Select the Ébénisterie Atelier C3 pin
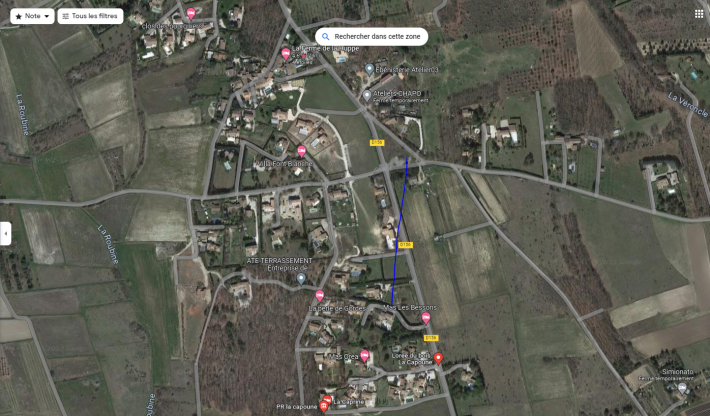 coord(368,70)
